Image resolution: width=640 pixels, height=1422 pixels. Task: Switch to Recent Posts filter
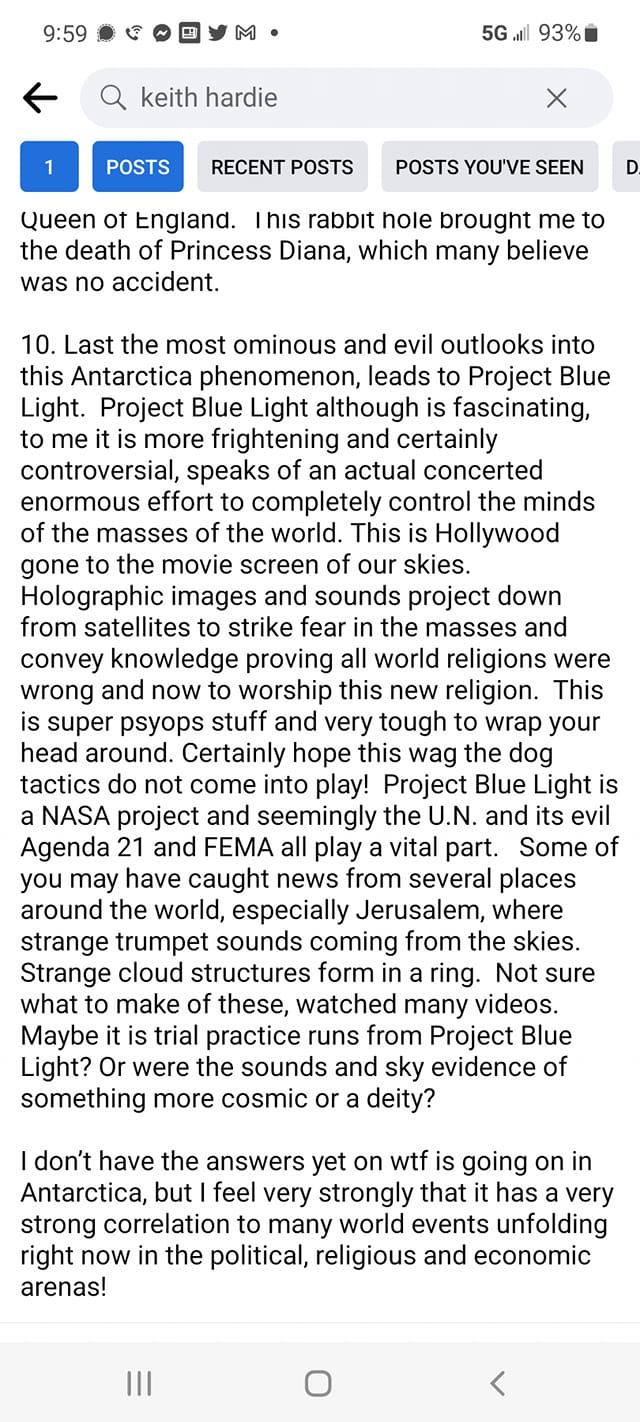[282, 167]
